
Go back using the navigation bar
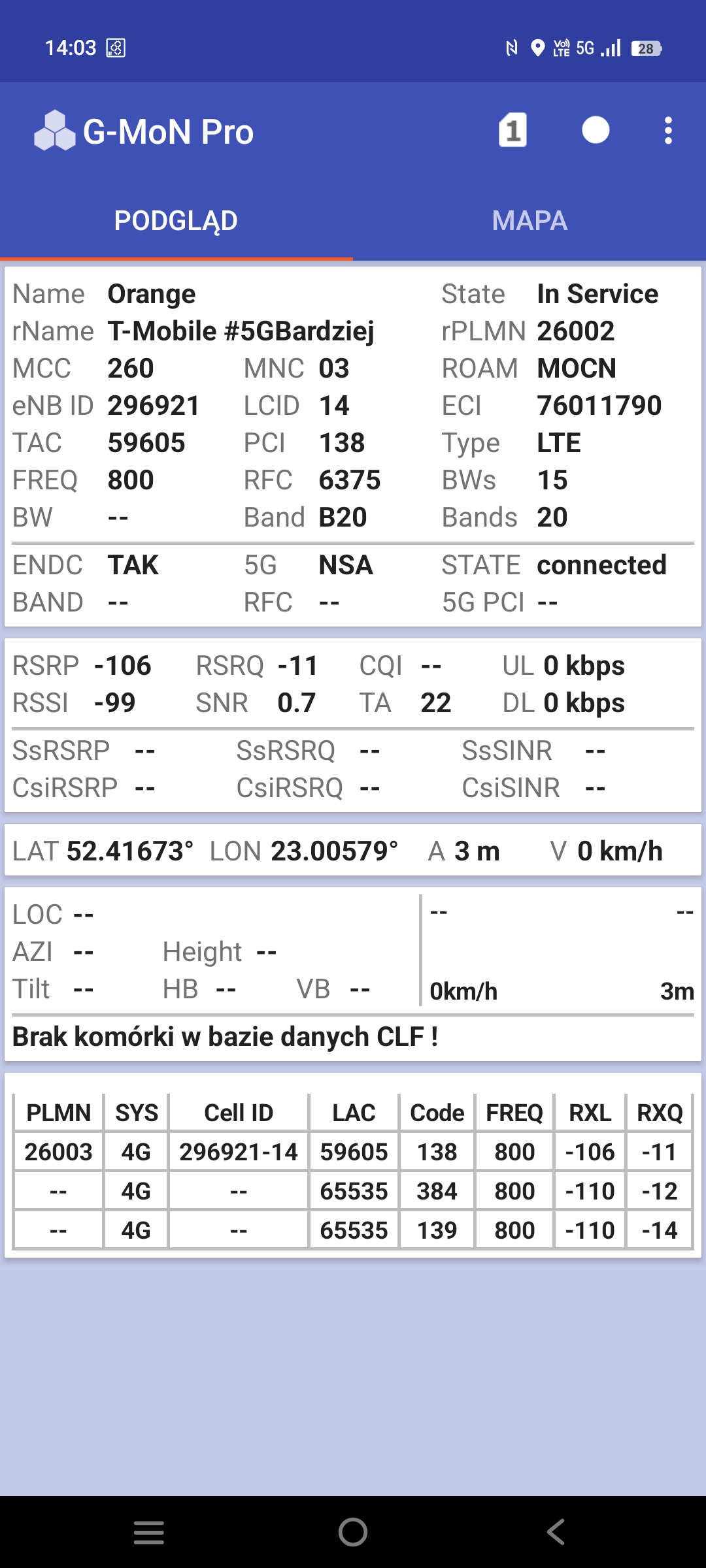click(556, 1531)
